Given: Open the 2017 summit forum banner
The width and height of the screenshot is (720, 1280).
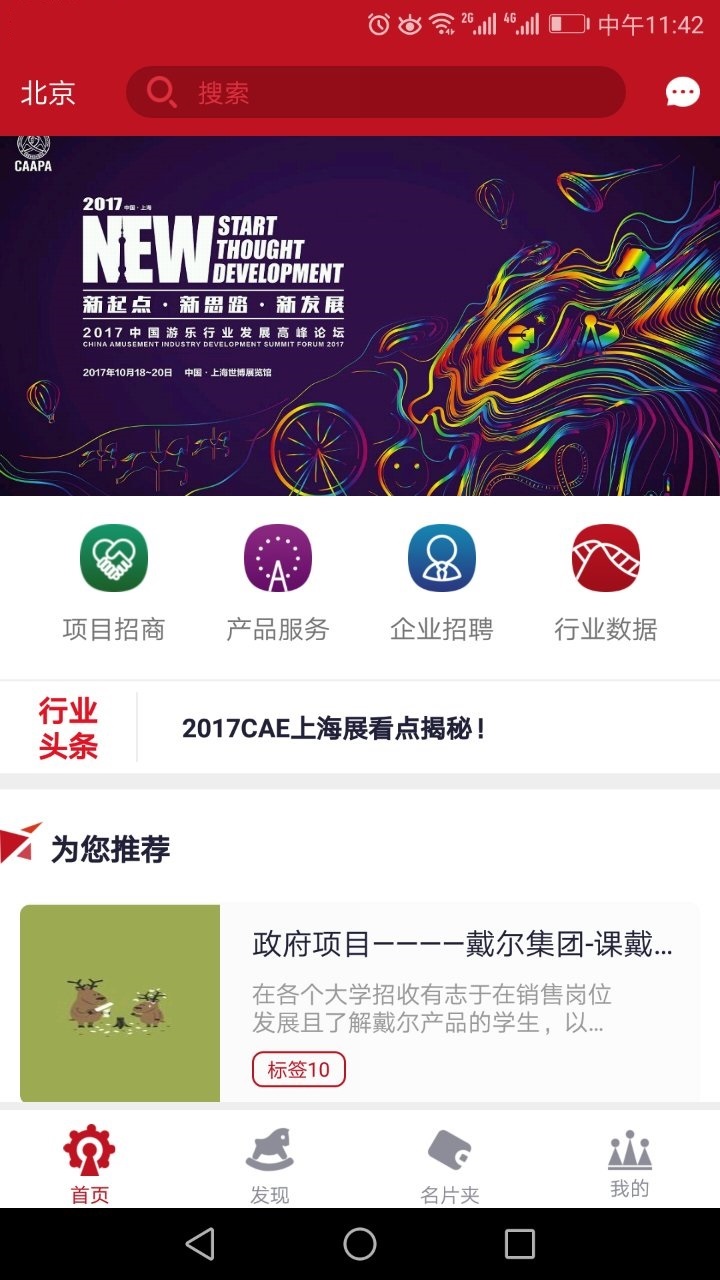Looking at the screenshot, I should pos(360,315).
